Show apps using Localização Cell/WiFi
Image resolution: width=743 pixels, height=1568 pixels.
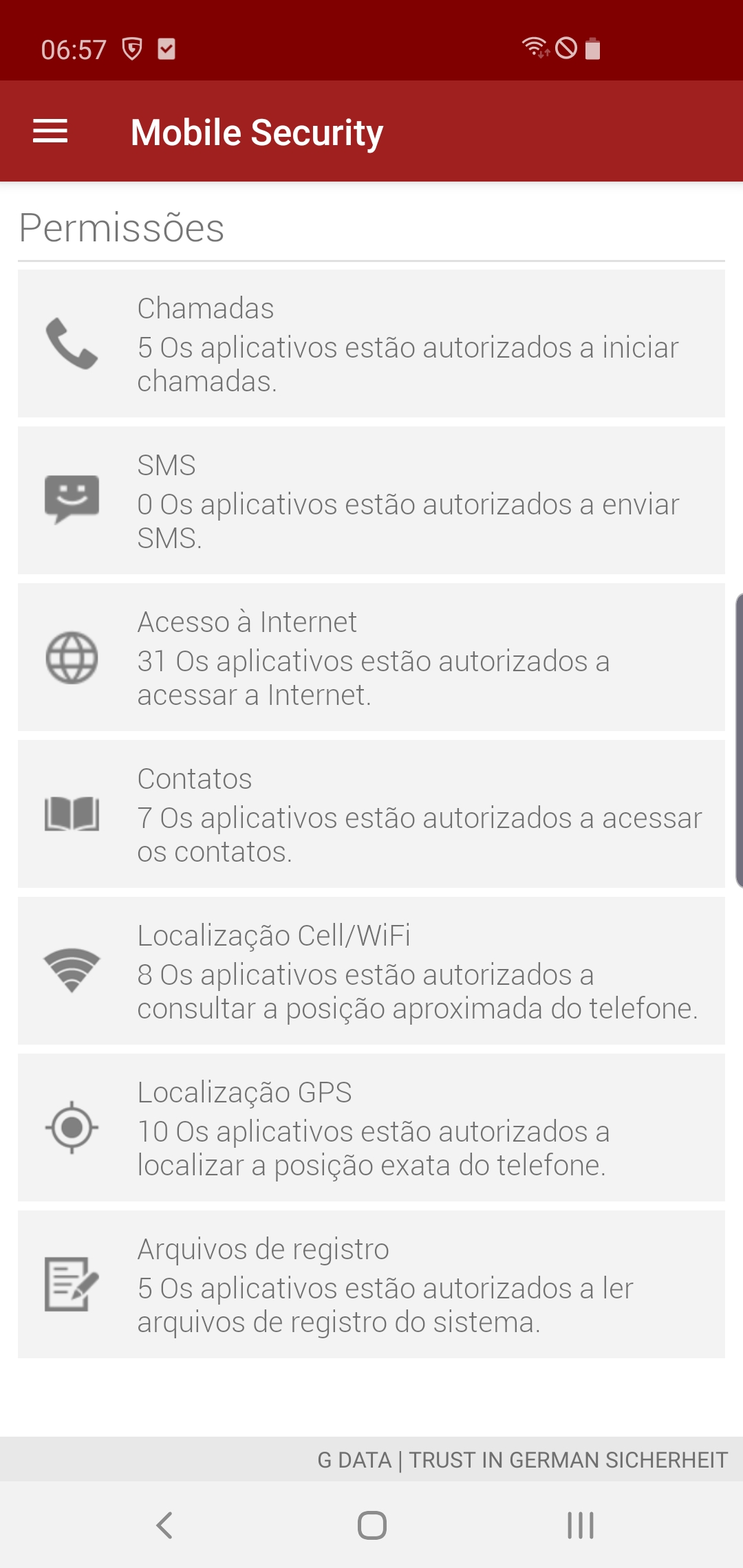371,971
